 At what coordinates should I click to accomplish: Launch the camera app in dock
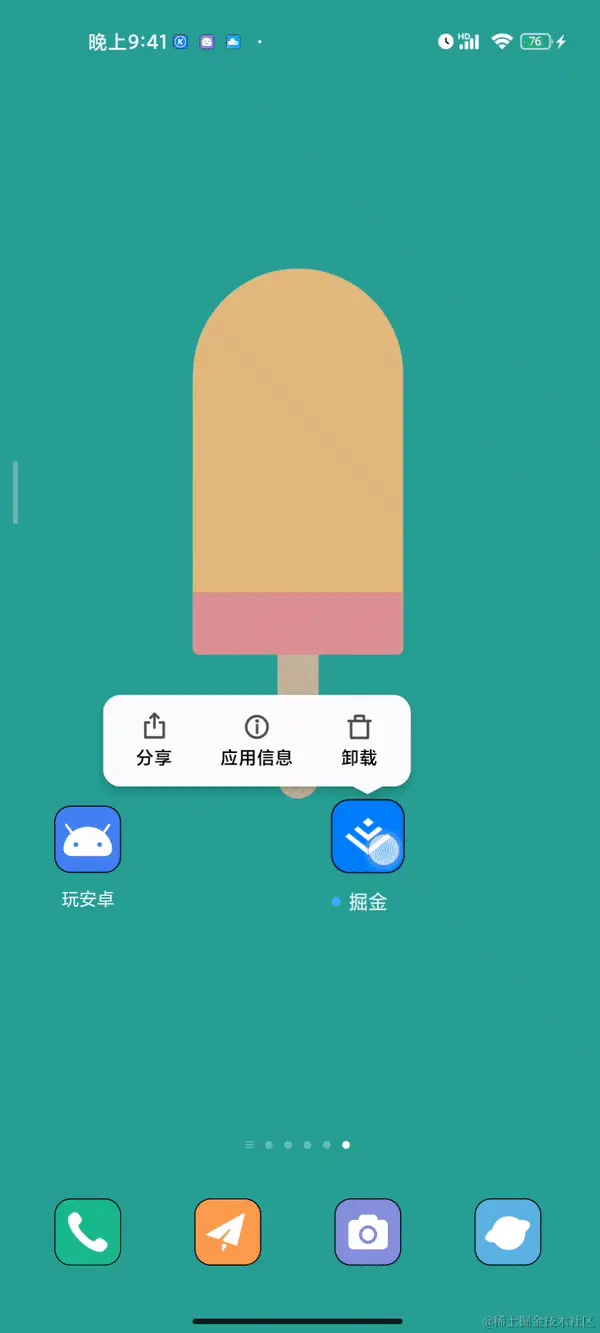tap(368, 1232)
